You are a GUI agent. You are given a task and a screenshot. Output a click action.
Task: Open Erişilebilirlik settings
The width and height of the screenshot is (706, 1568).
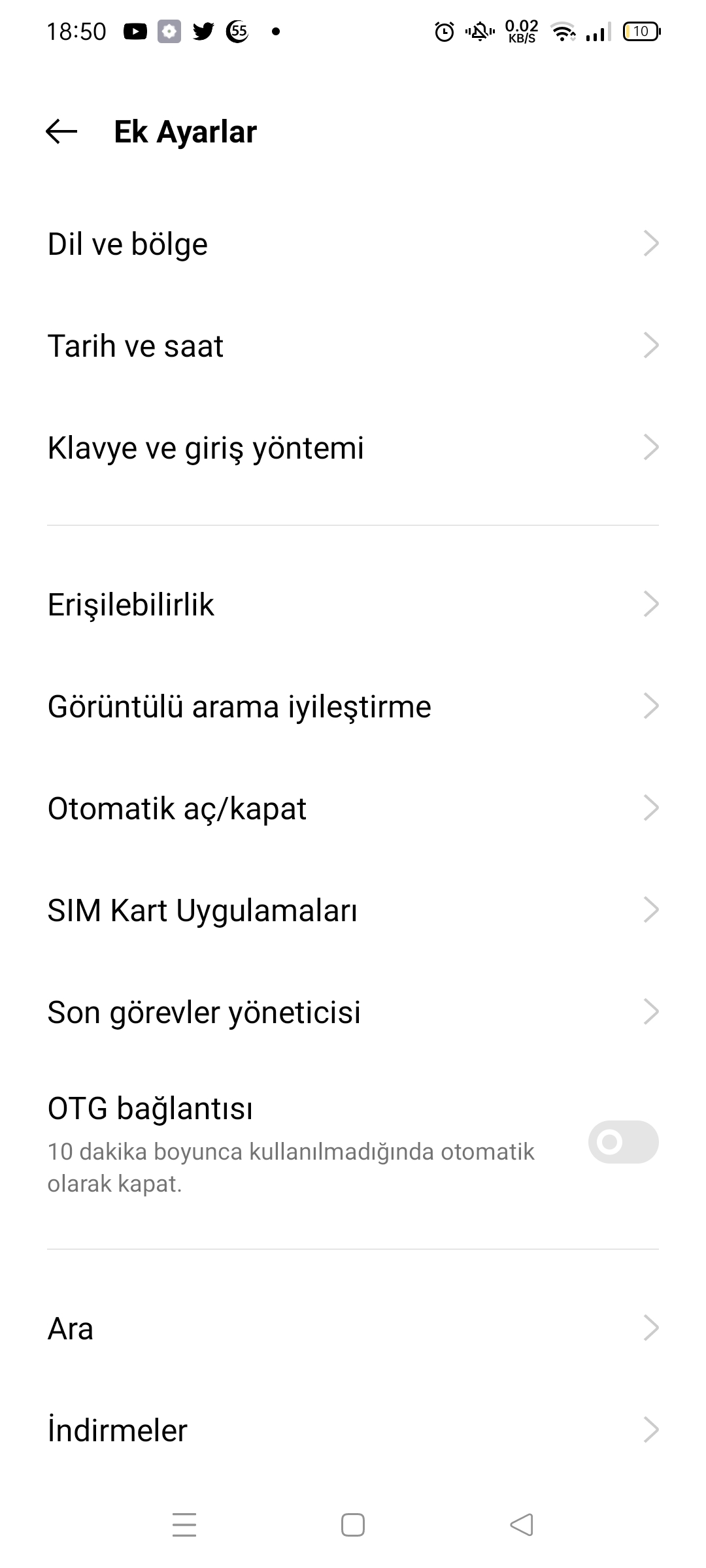pyautogui.click(x=353, y=604)
